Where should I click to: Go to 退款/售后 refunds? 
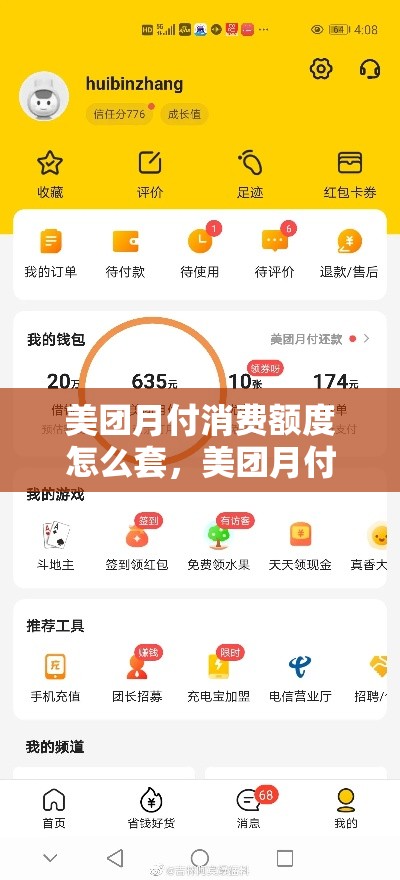[x=349, y=254]
